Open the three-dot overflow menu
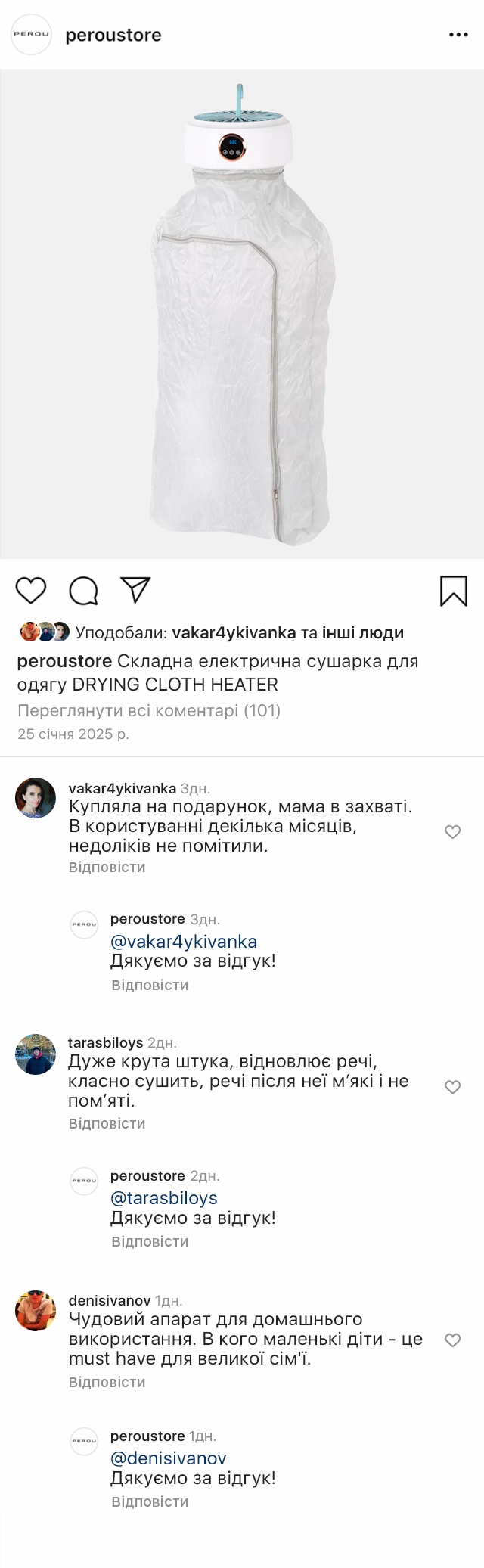Screen dimensions: 484x1568 [458, 35]
